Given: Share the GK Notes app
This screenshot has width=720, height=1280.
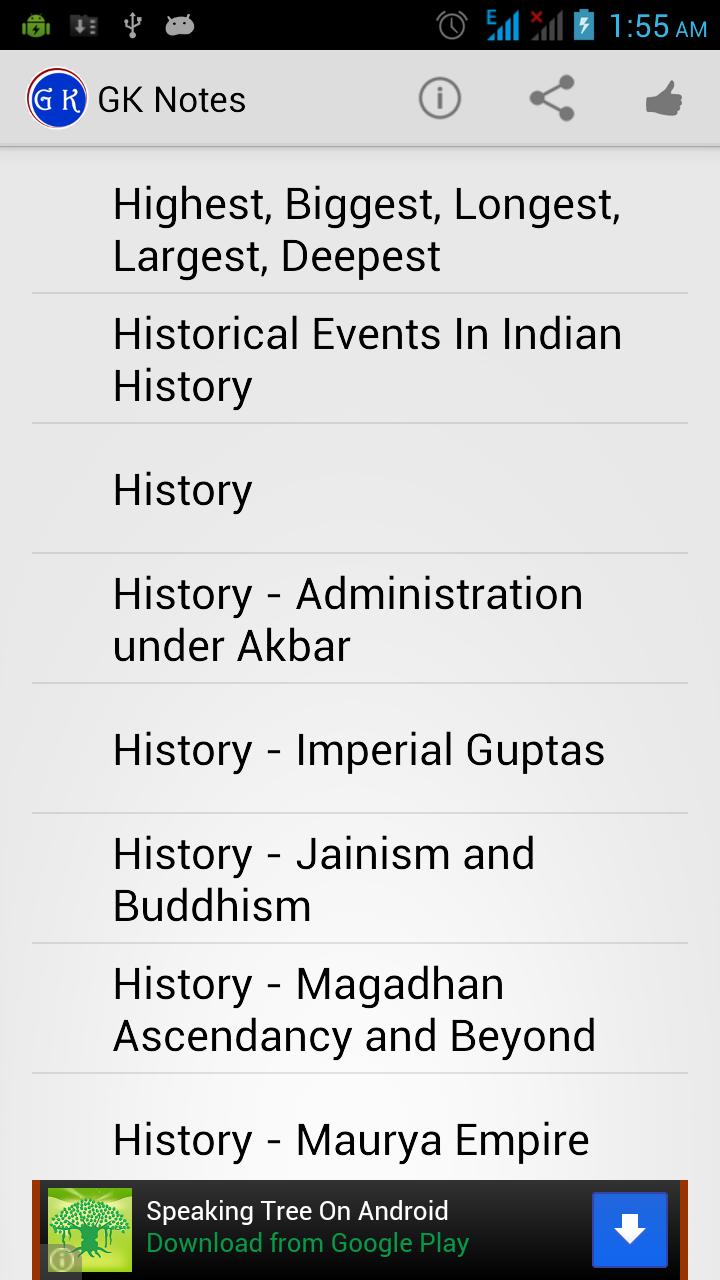Looking at the screenshot, I should pos(552,99).
